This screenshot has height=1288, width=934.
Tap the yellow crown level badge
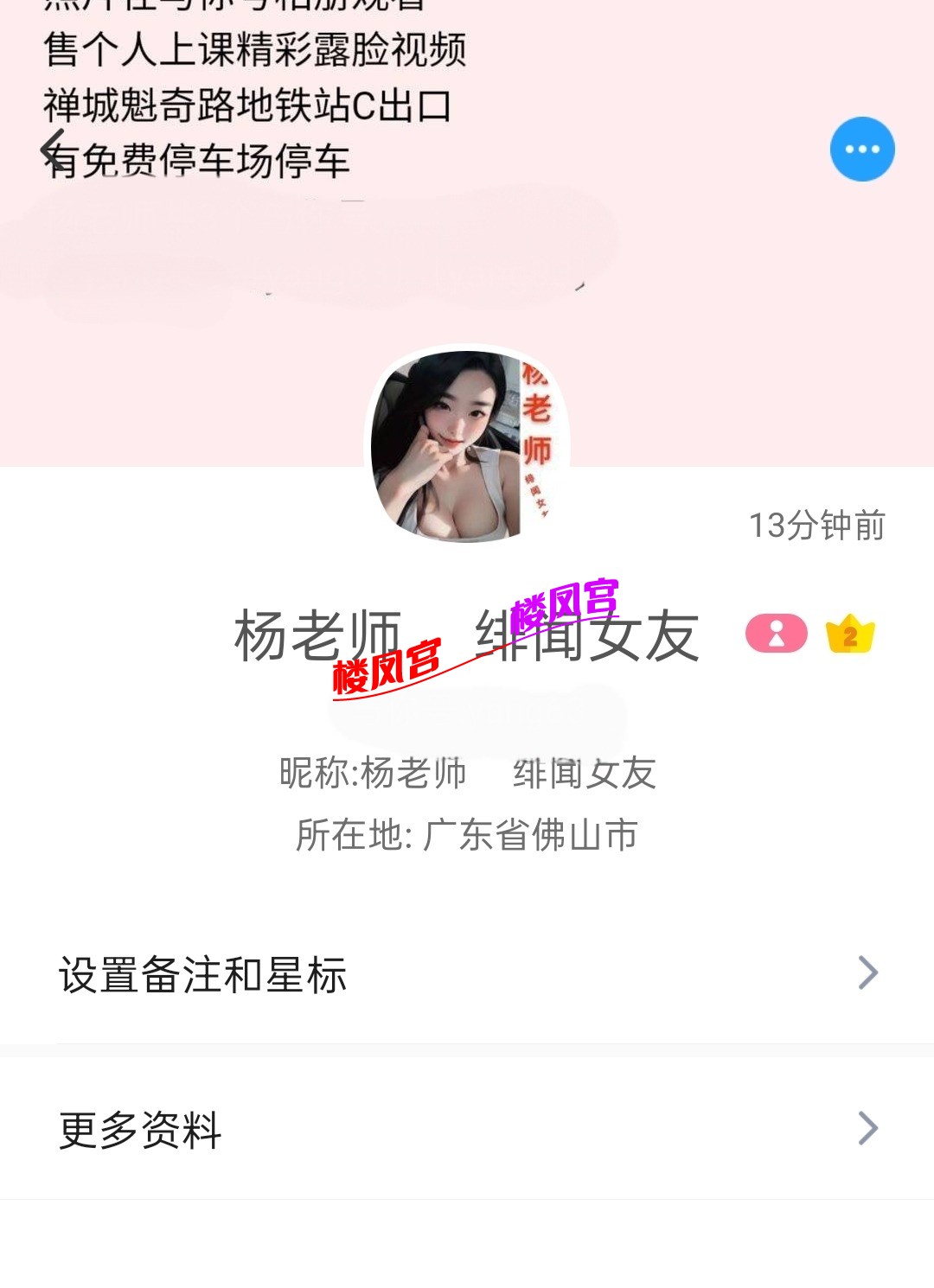[850, 635]
